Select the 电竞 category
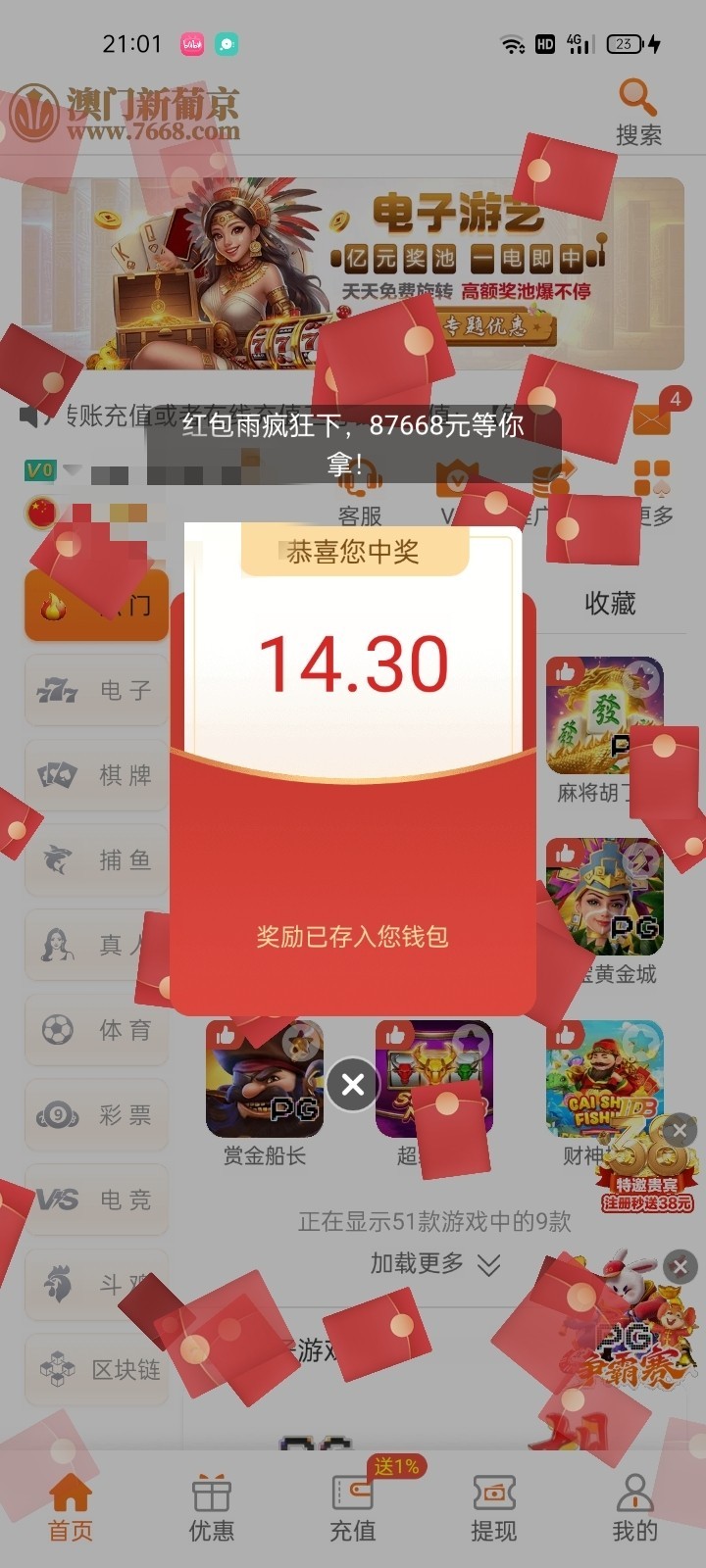The image size is (706, 1568). click(96, 1200)
